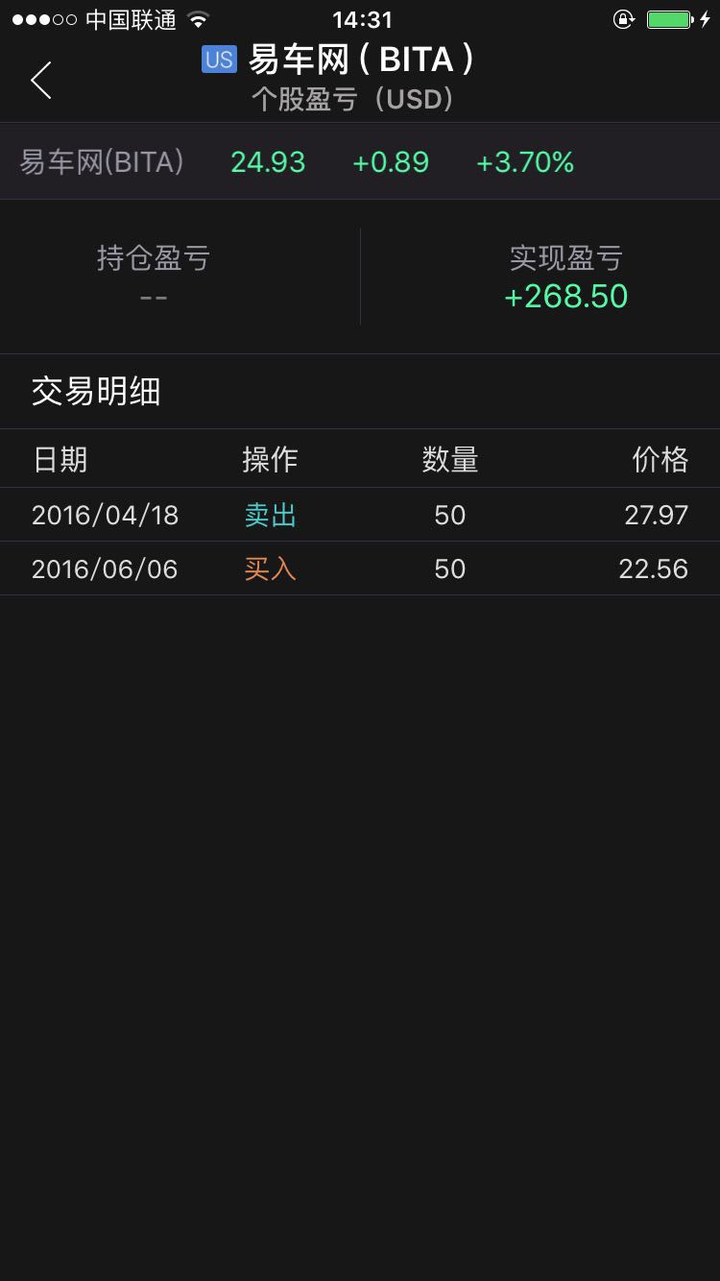Tap the back arrow to return
The height and width of the screenshot is (1281, 720).
click(40, 80)
